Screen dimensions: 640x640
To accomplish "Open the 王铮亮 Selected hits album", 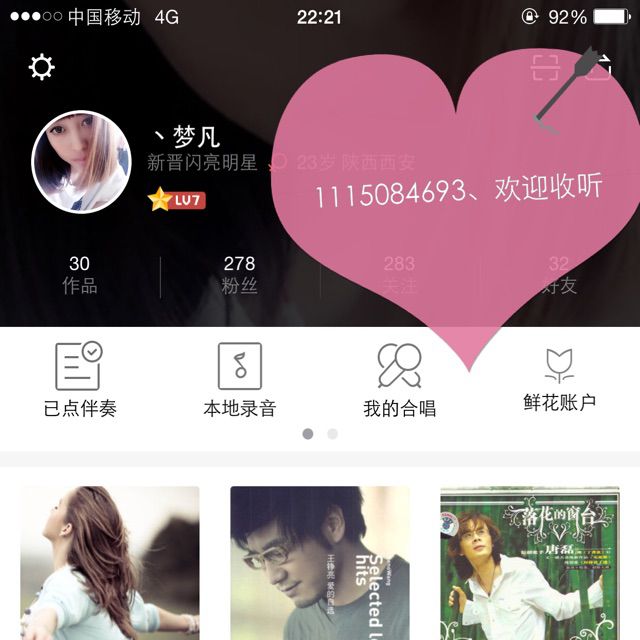I will click(320, 563).
